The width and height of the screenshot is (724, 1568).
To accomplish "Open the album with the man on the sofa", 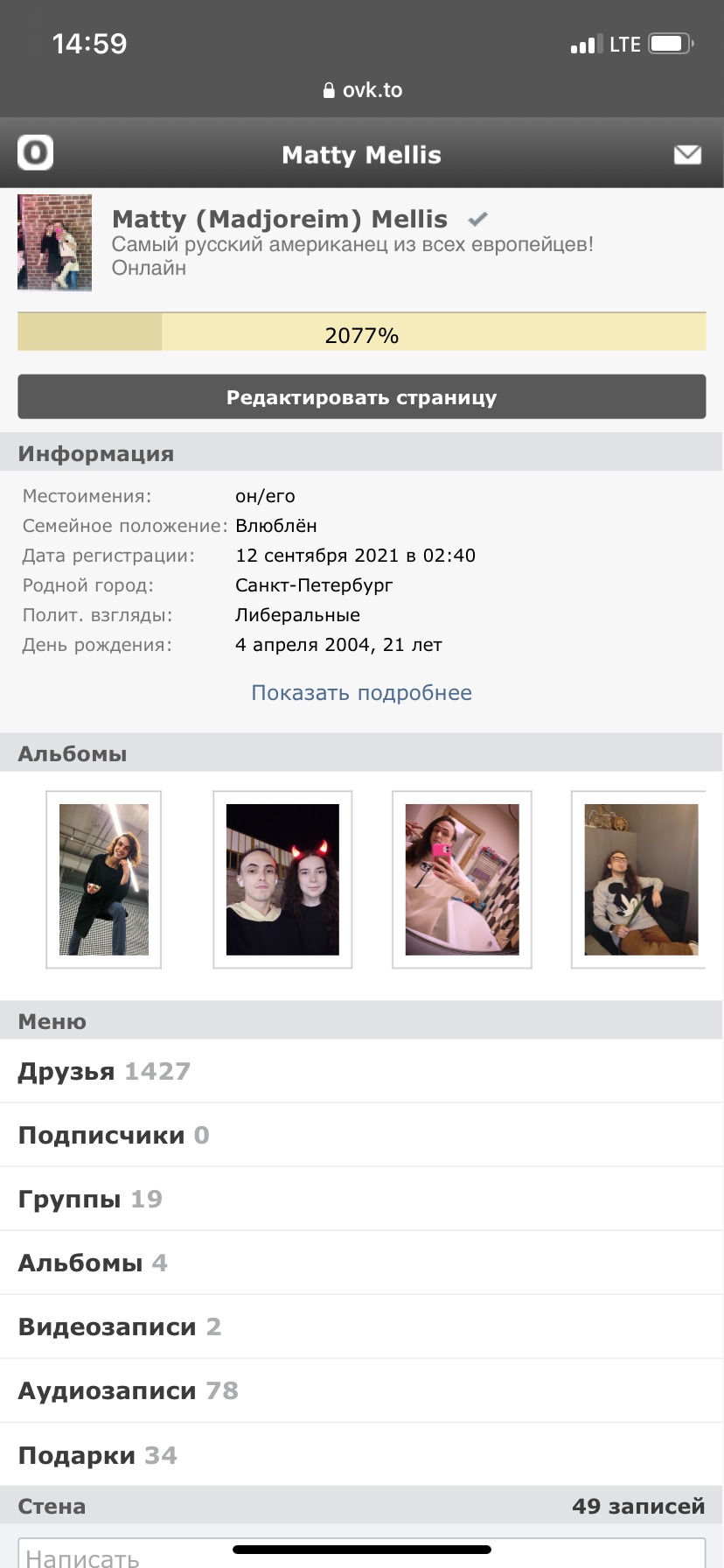I will coord(640,879).
